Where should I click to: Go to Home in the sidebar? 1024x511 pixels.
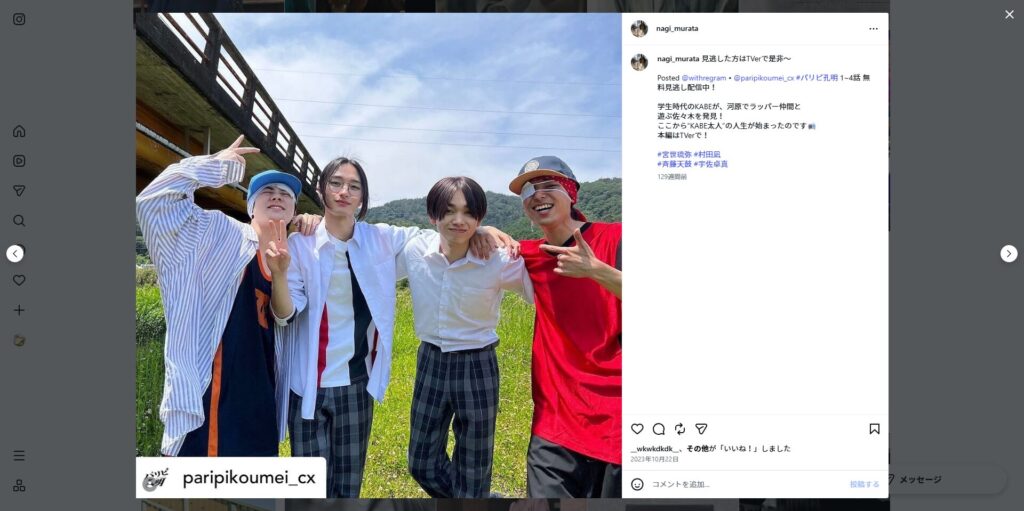(19, 131)
